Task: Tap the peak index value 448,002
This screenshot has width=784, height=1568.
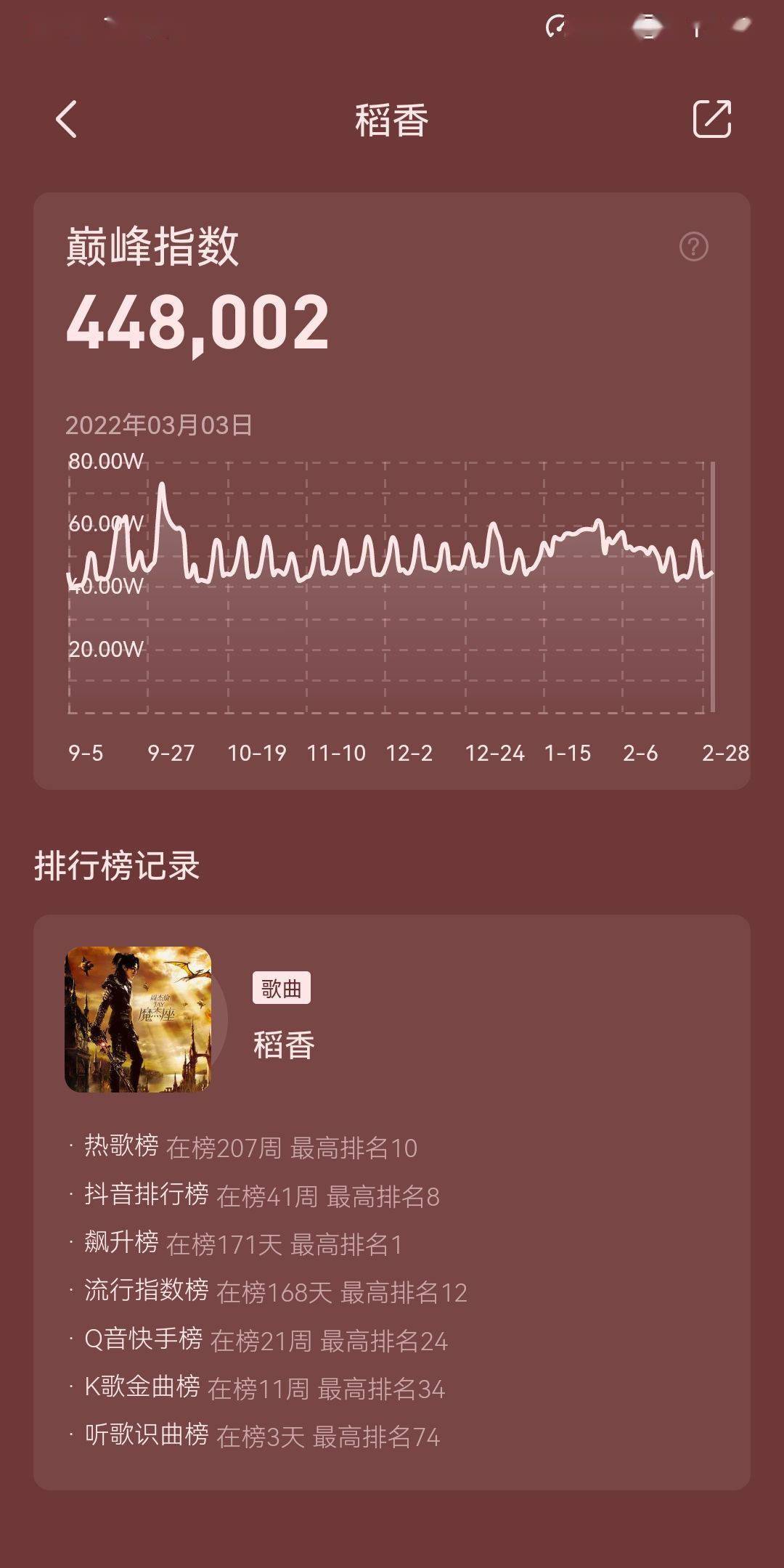Action: point(200,324)
